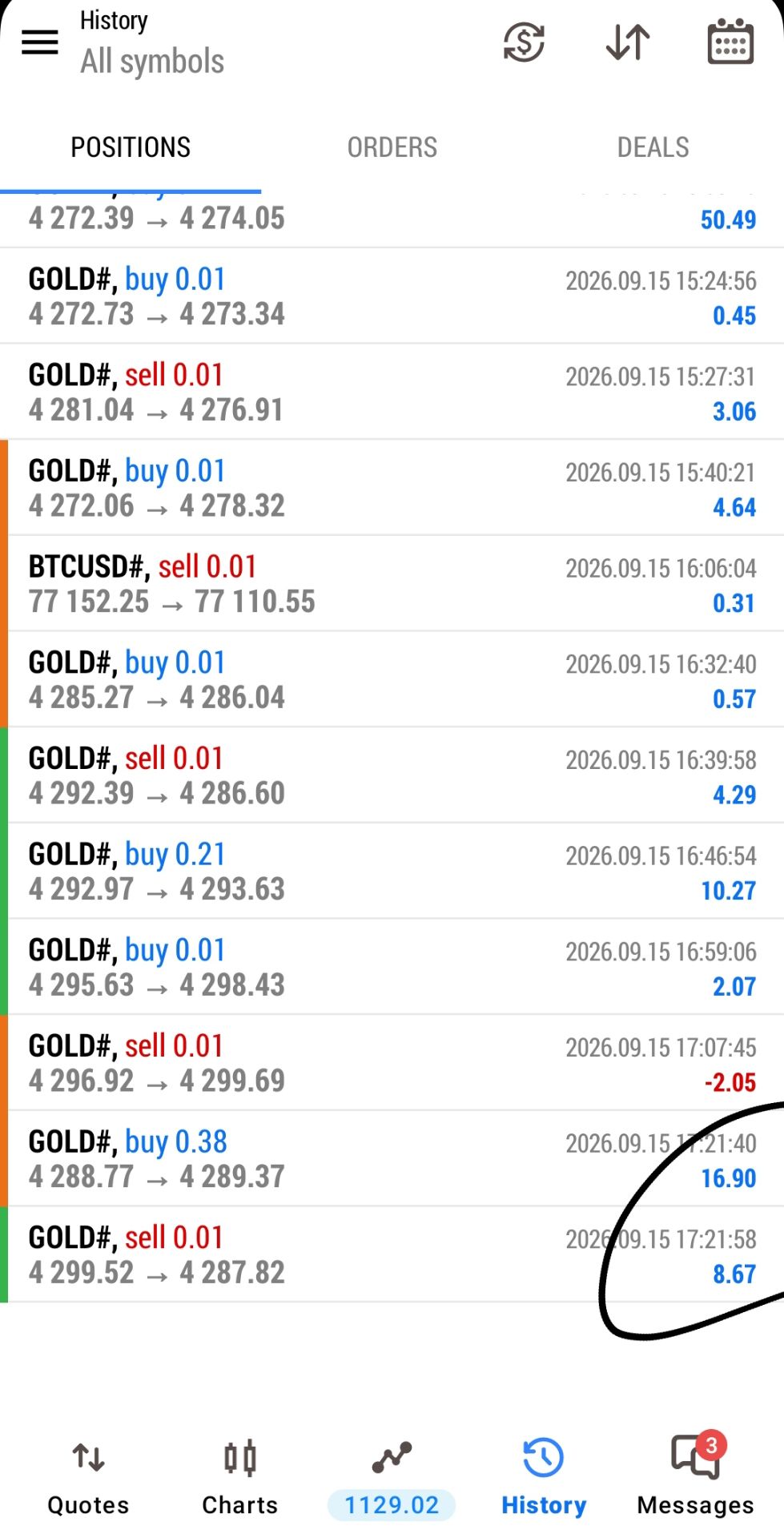This screenshot has width=784, height=1538.
Task: Select the POSITIONS tab
Action: coord(131,147)
